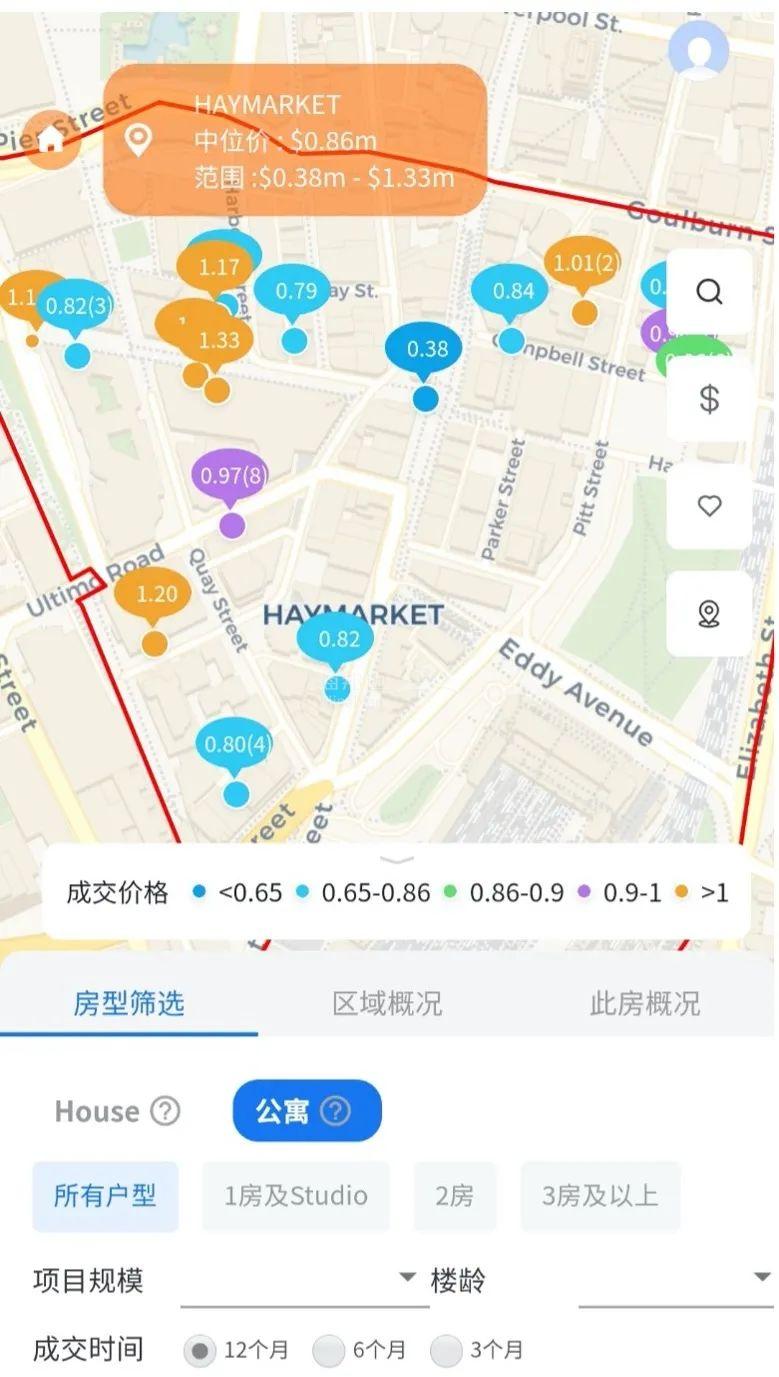Viewport: 779px width, 1377px height.
Task: Tap the map location pin button
Action: [x=709, y=613]
